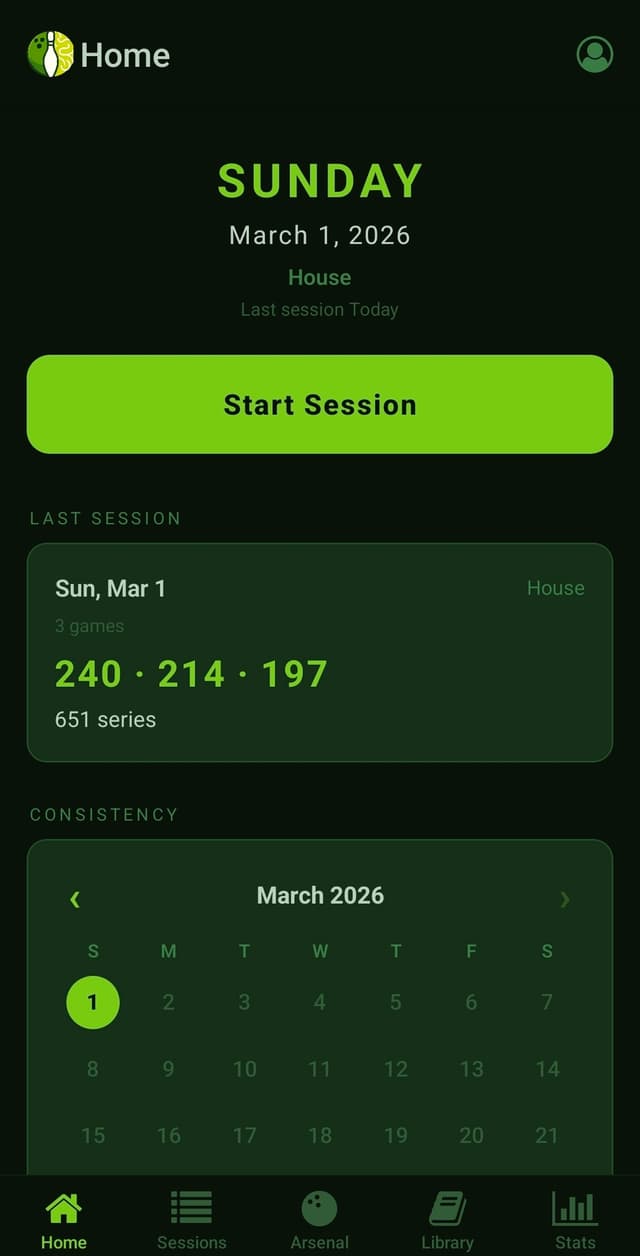
Task: Switch to the Arsenal tab
Action: coord(319,1220)
